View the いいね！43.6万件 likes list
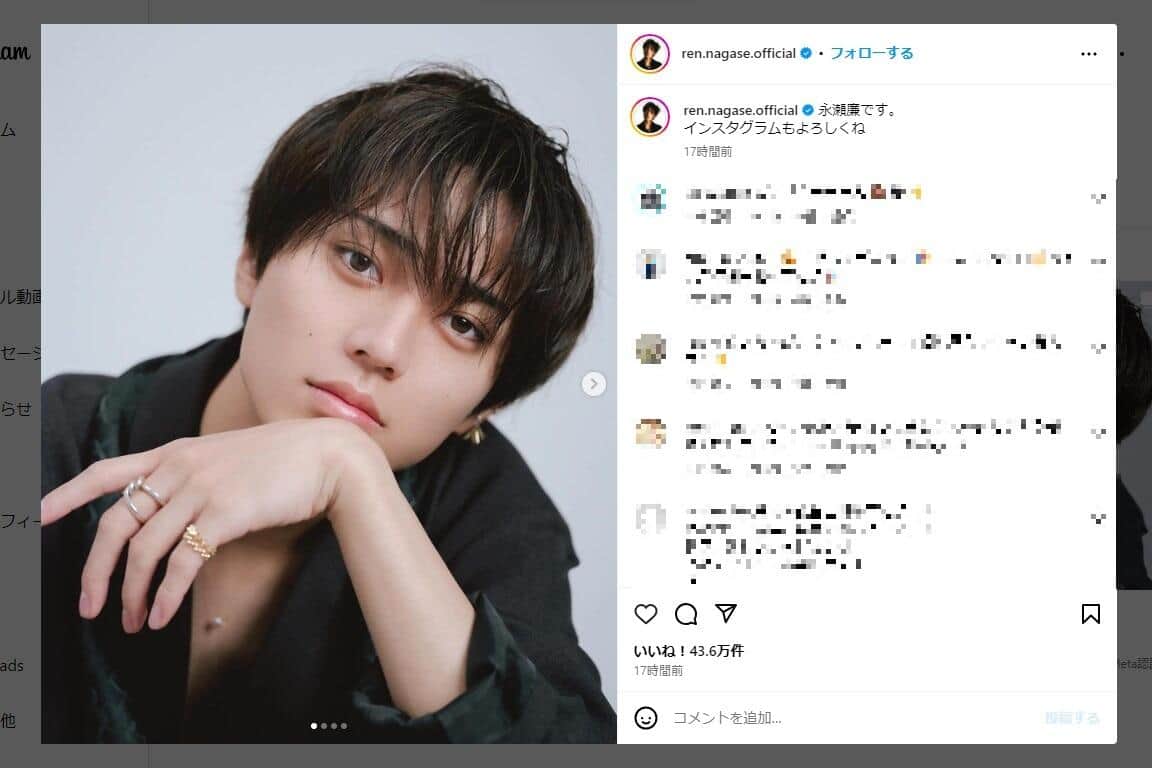The image size is (1152, 768). pyautogui.click(x=689, y=651)
